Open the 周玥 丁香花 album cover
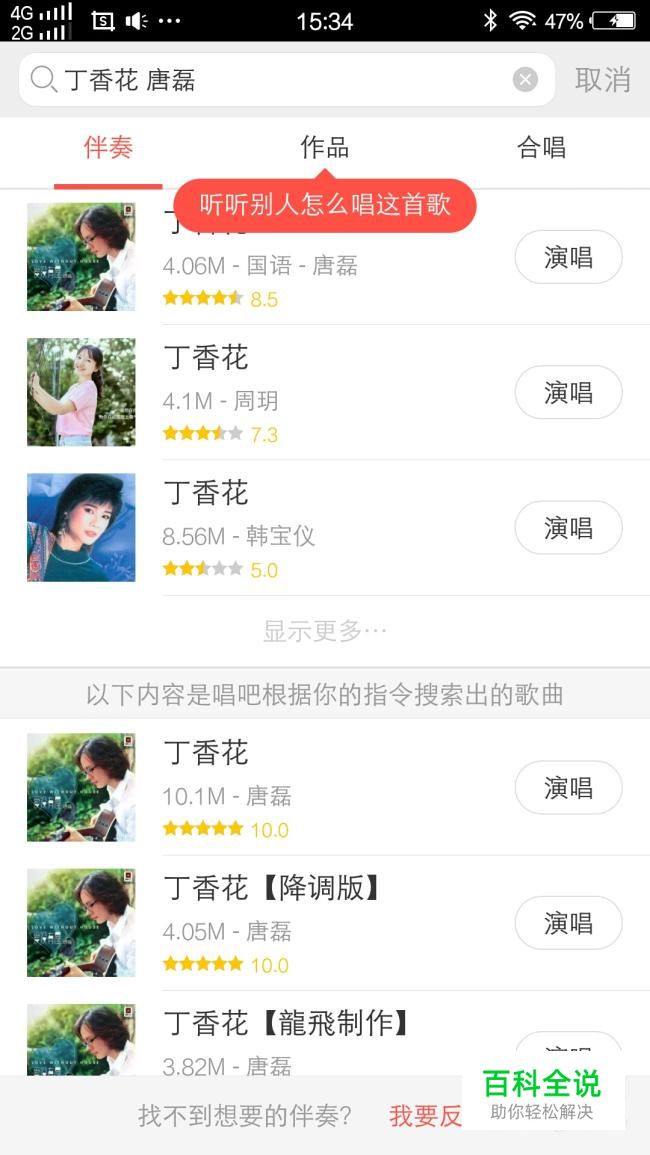Viewport: 650px width, 1155px height. point(81,392)
